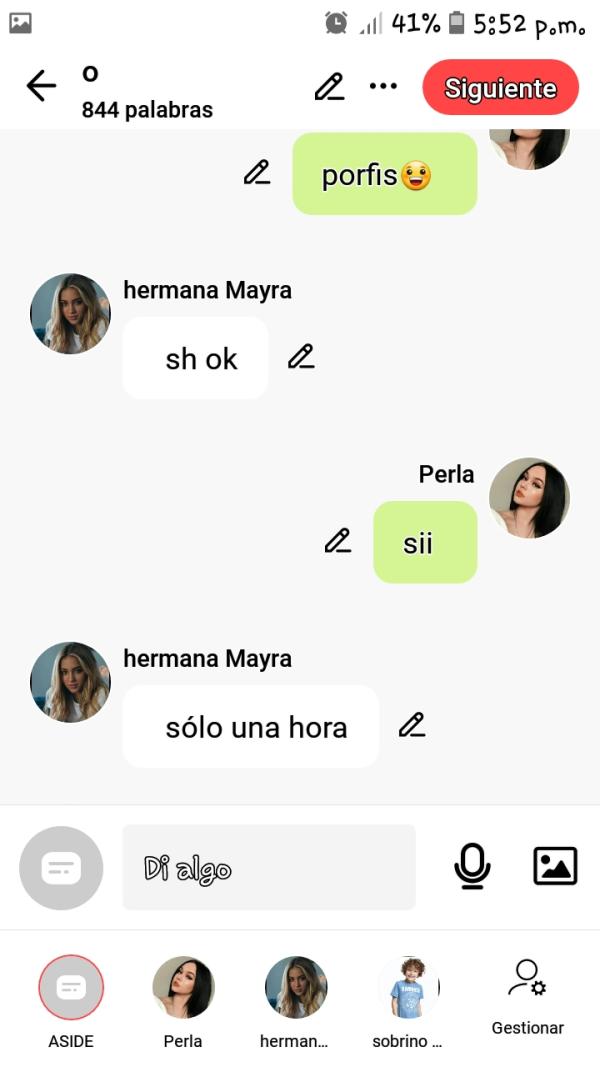Record audio with the microphone icon

tap(472, 866)
